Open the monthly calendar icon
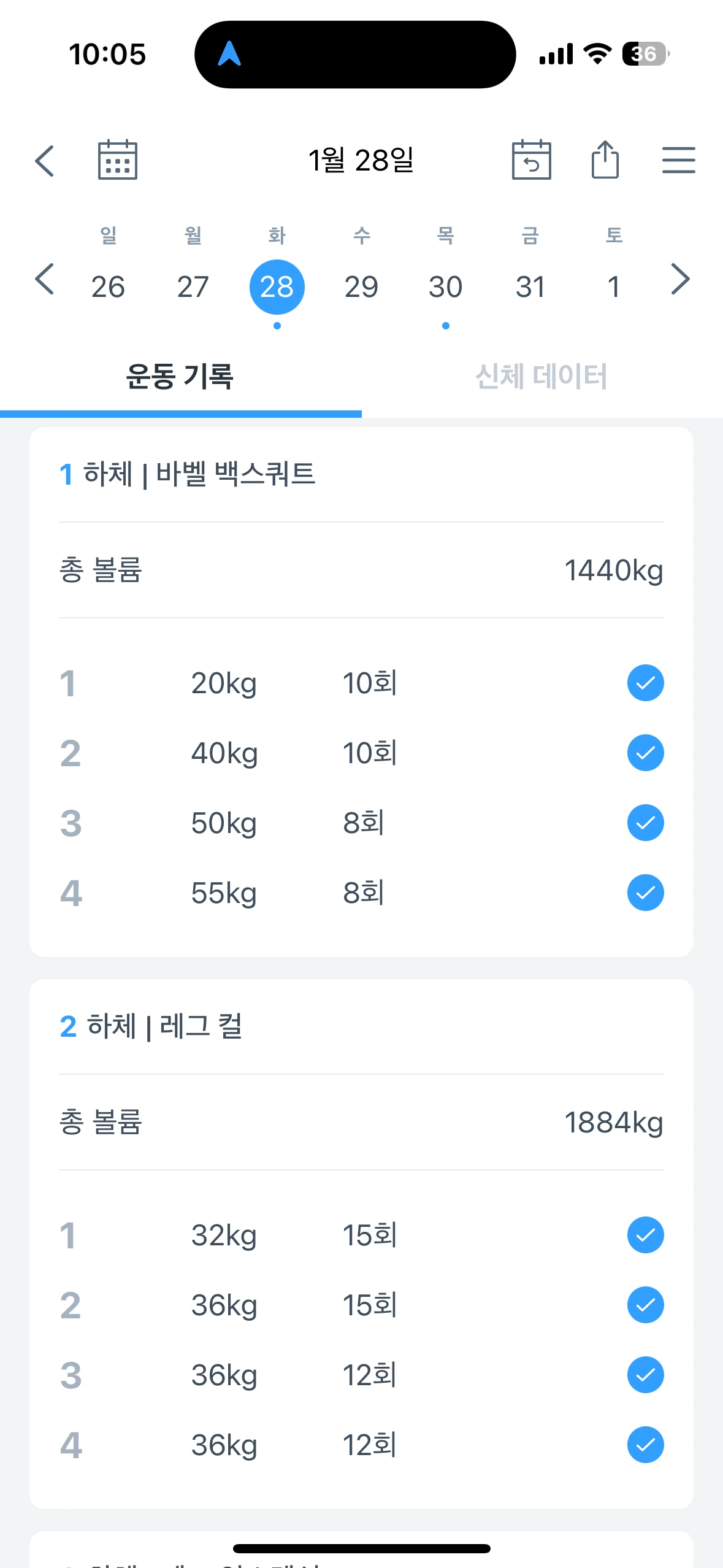Screen dimensions: 723x1568 pos(118,159)
